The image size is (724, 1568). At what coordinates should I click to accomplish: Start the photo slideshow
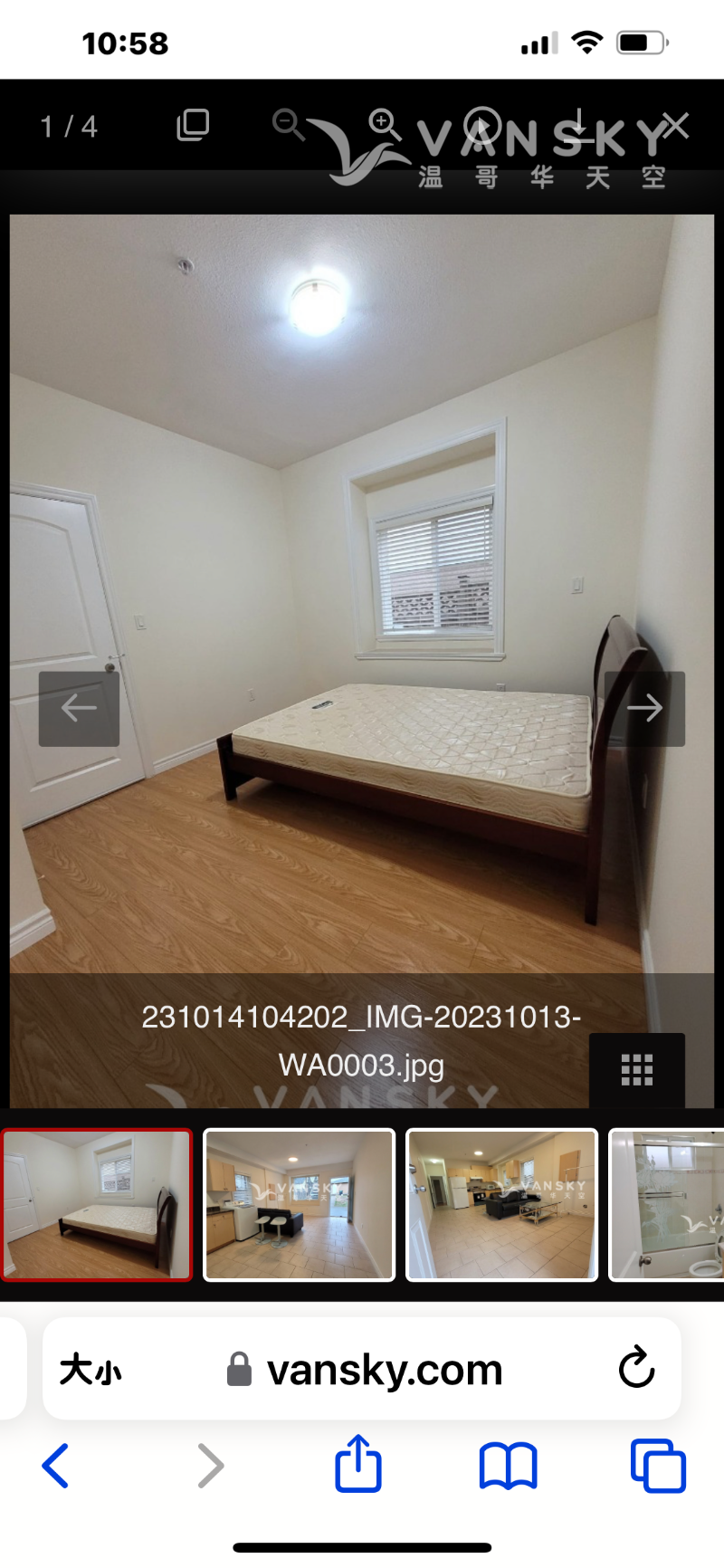tap(482, 126)
